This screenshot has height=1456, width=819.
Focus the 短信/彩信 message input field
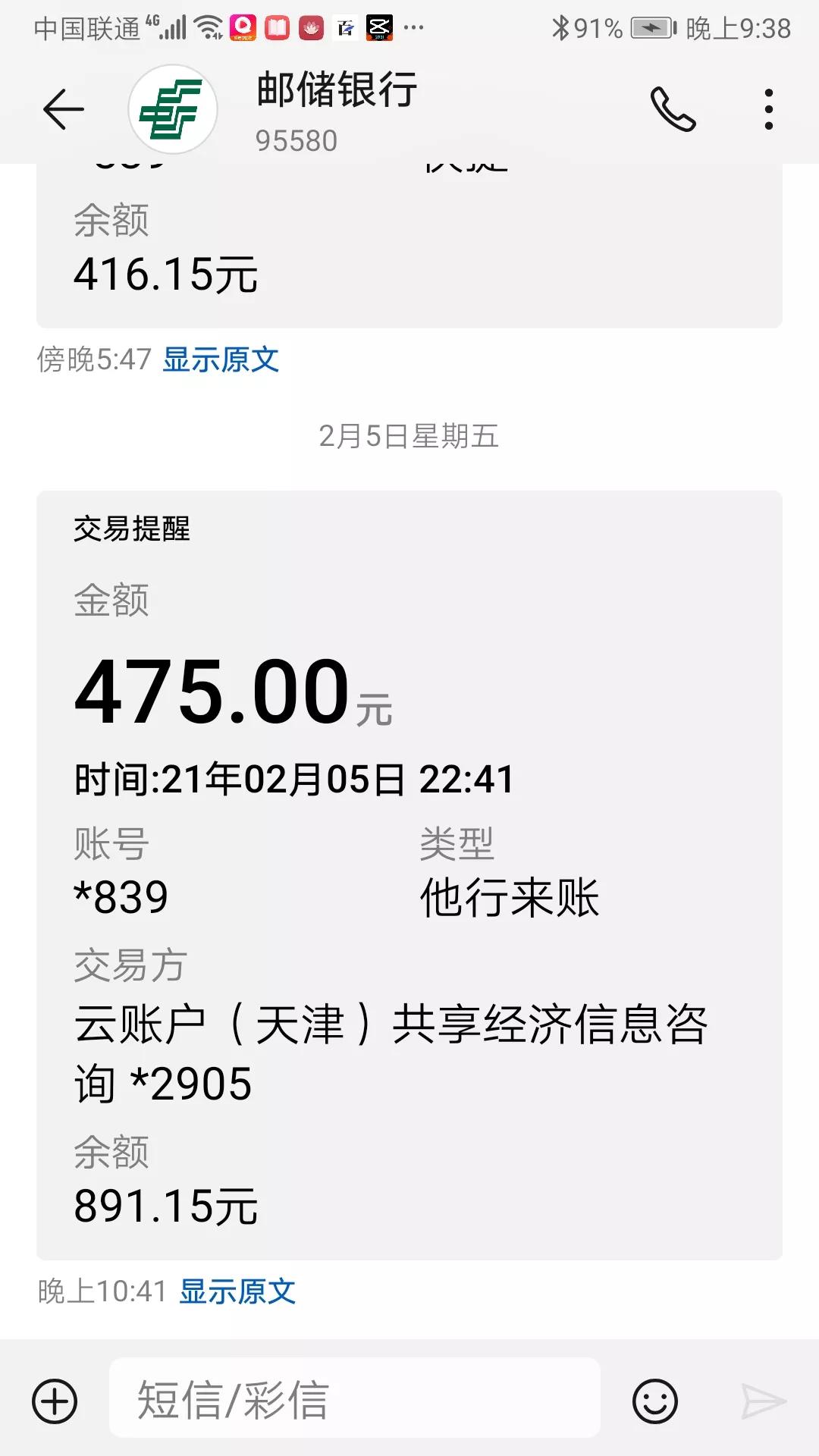pos(355,1399)
